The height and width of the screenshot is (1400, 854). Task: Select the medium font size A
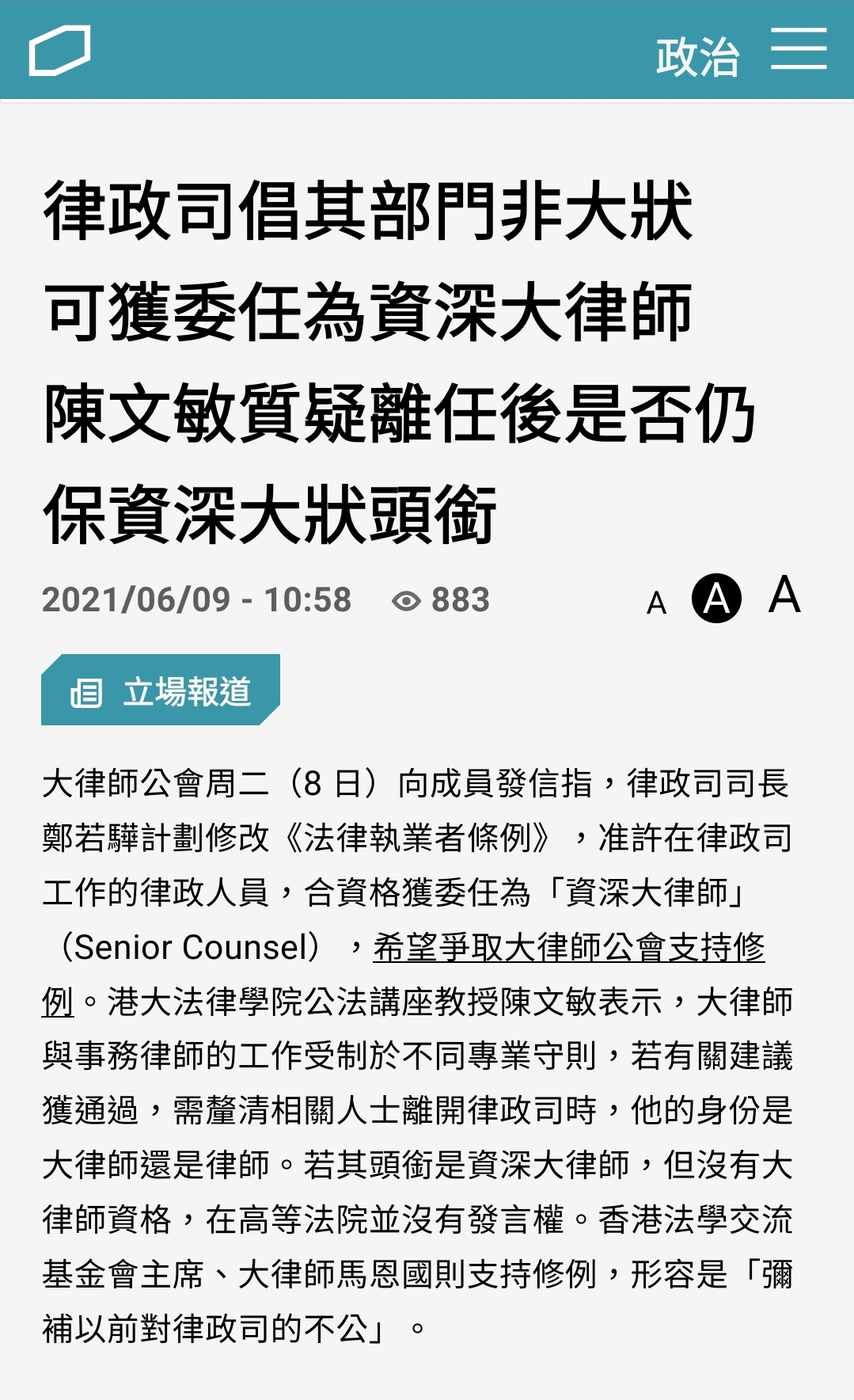(716, 599)
